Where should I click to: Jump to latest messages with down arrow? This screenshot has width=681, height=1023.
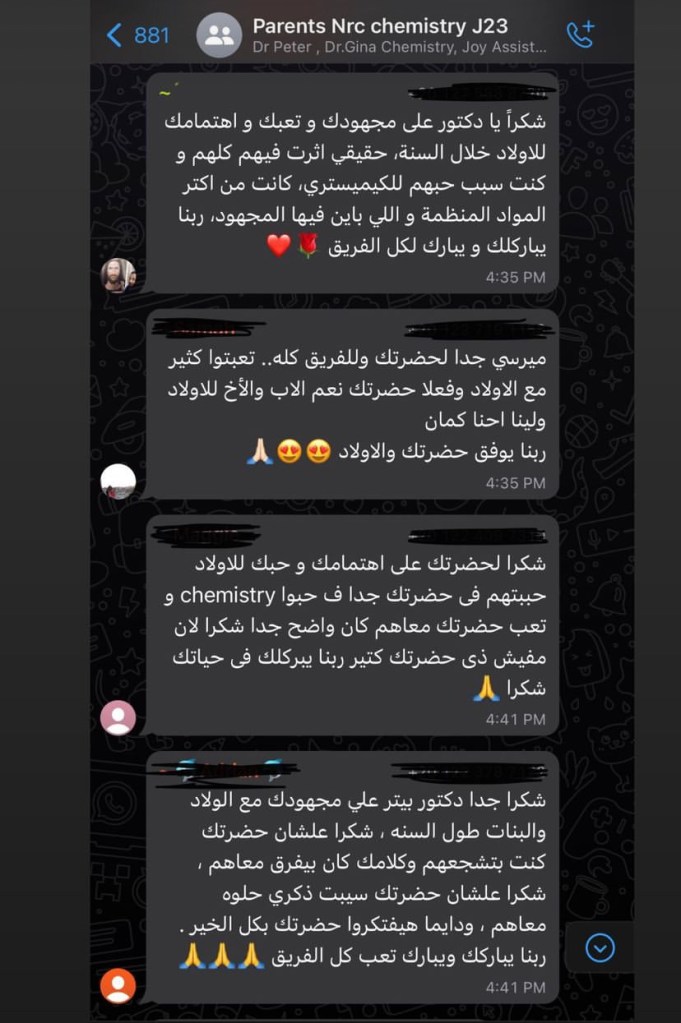pyautogui.click(x=600, y=948)
